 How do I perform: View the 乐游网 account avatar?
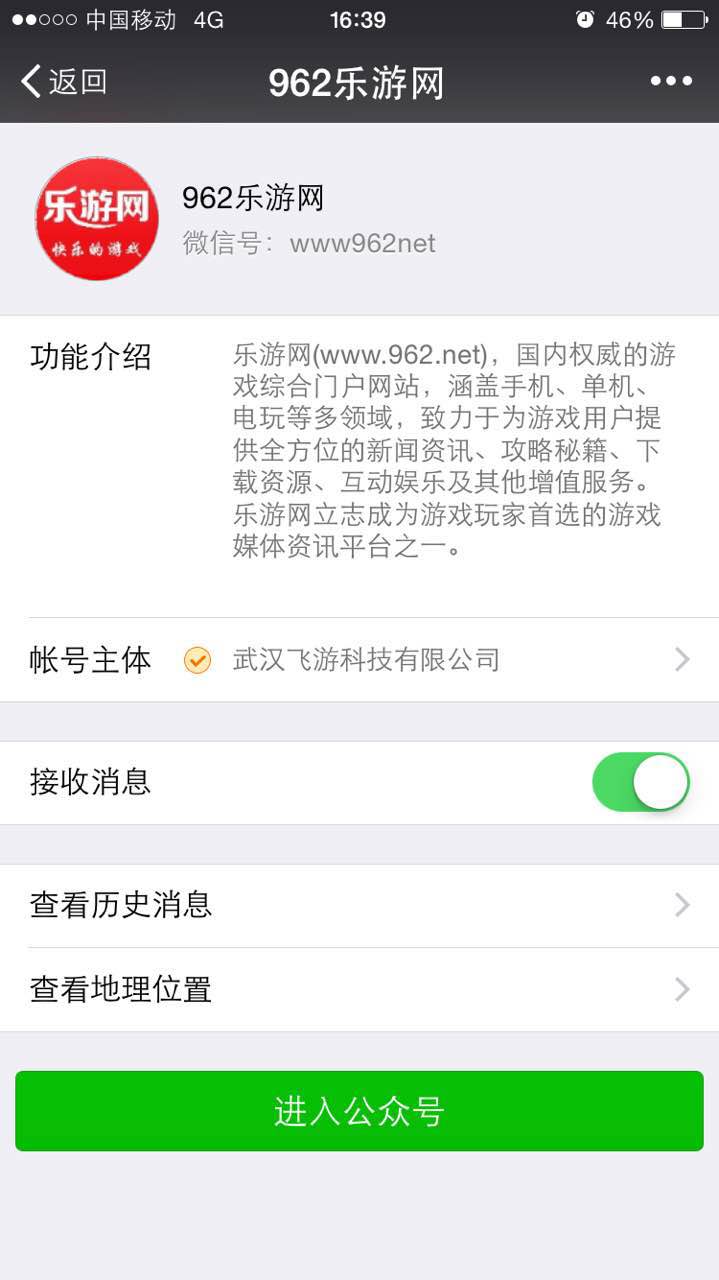click(x=97, y=218)
